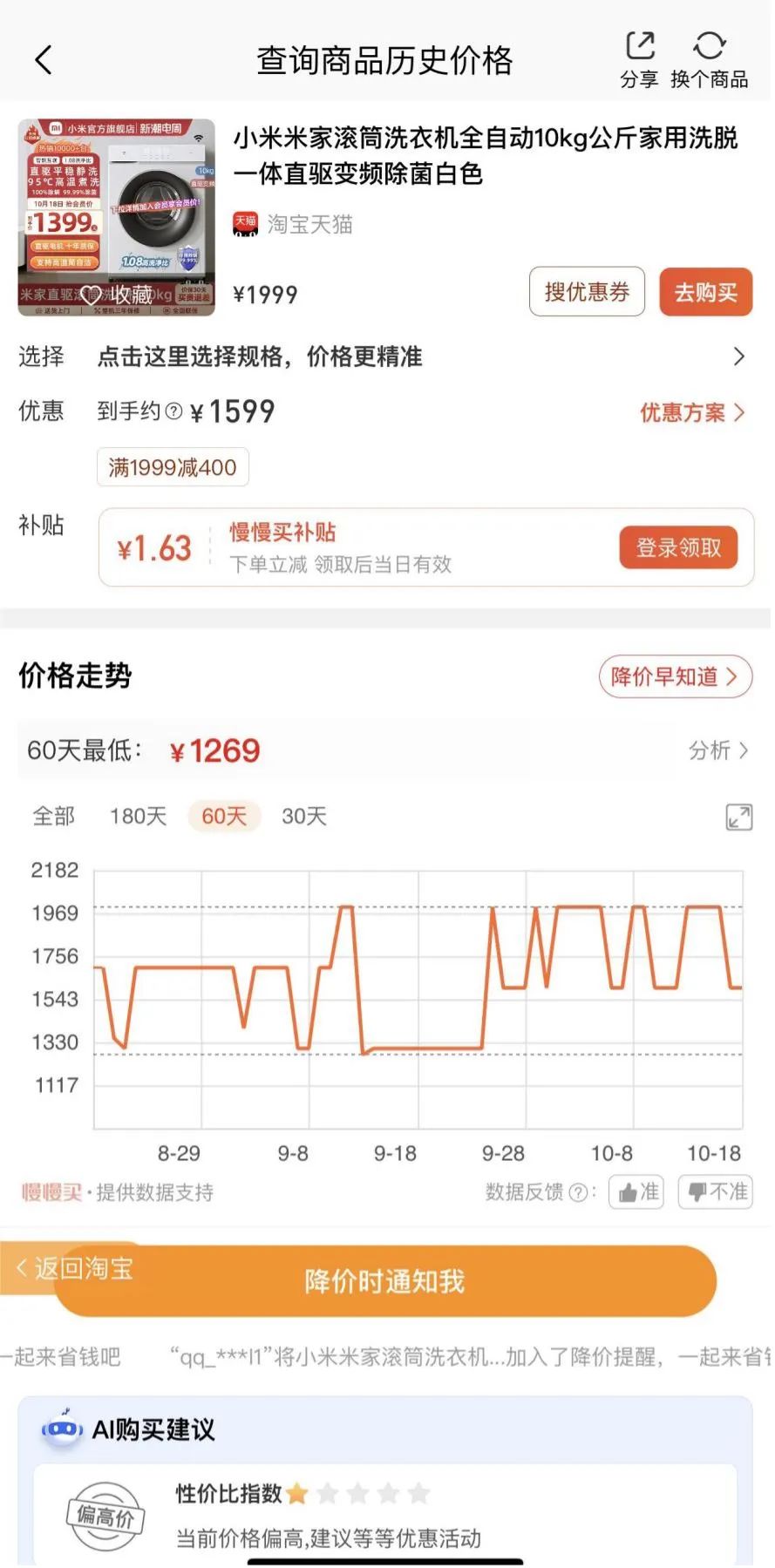775x1568 pixels.
Task: Share this price history page
Action: (x=640, y=58)
